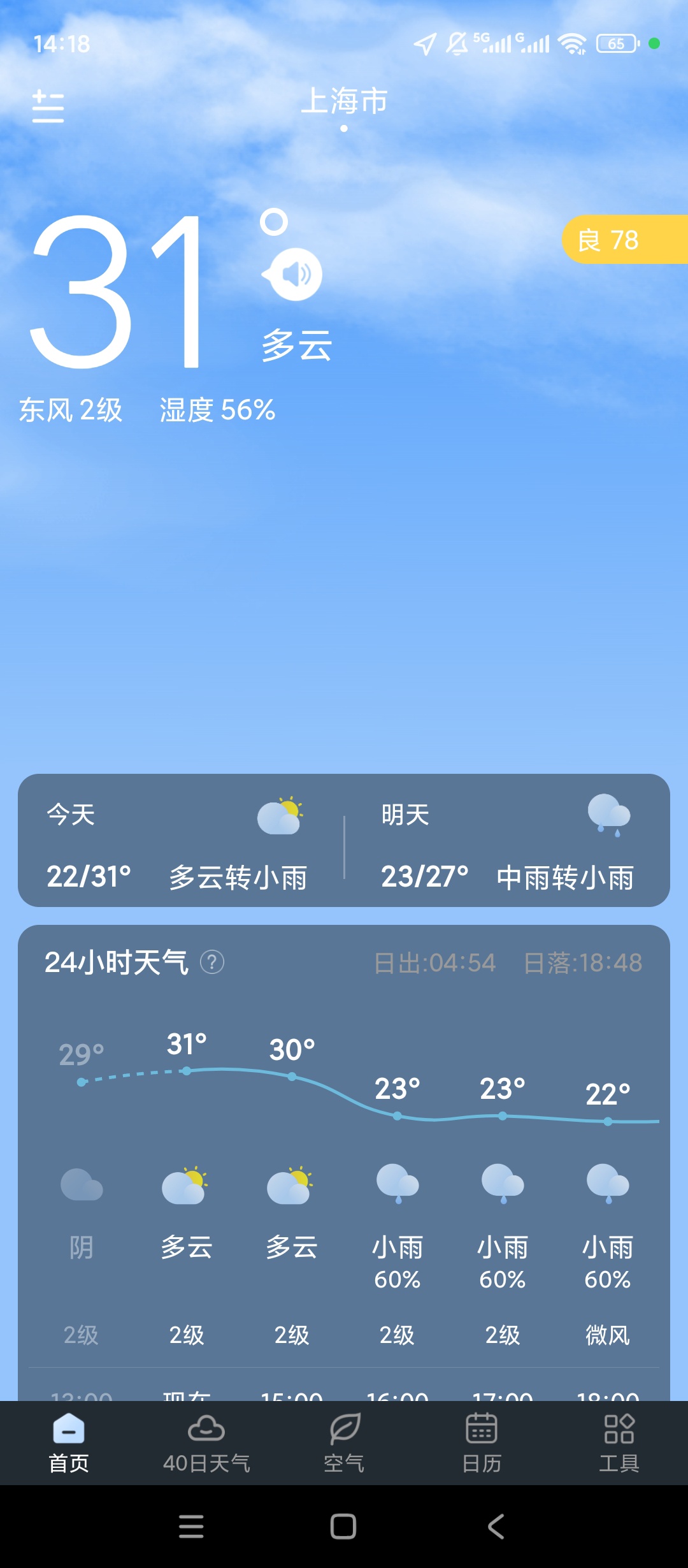Image resolution: width=688 pixels, height=1568 pixels.
Task: Switch to the 日历 tab
Action: coord(482,1442)
